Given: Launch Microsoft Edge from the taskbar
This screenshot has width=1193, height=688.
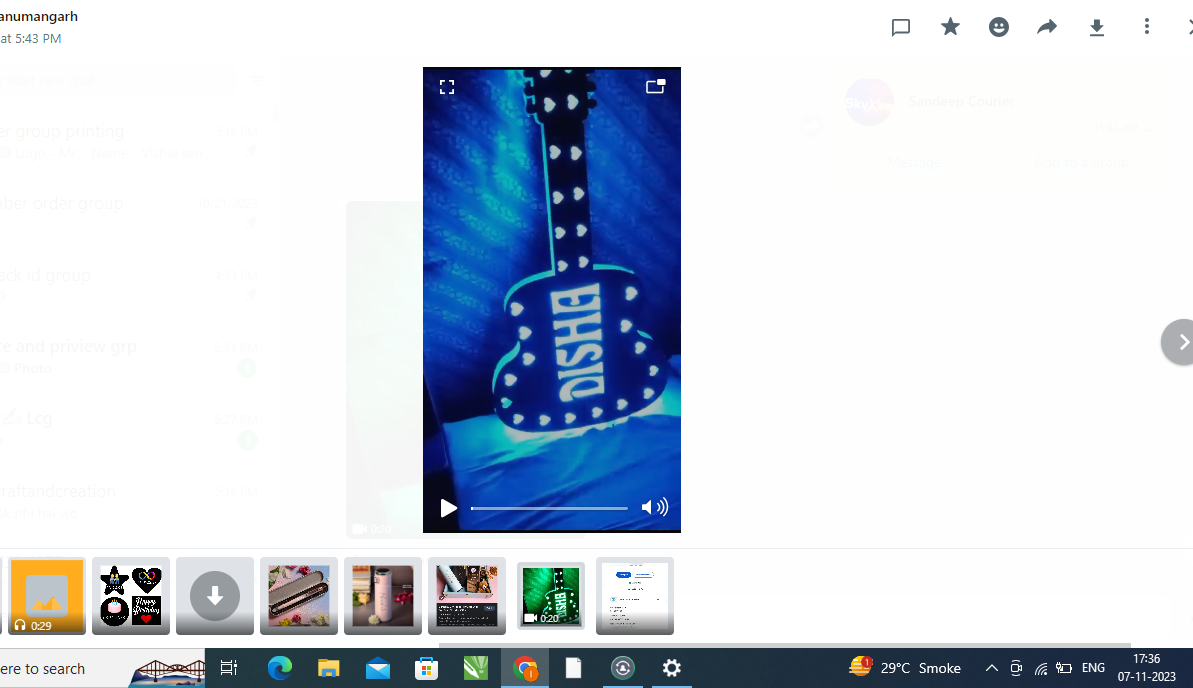Looking at the screenshot, I should point(279,668).
